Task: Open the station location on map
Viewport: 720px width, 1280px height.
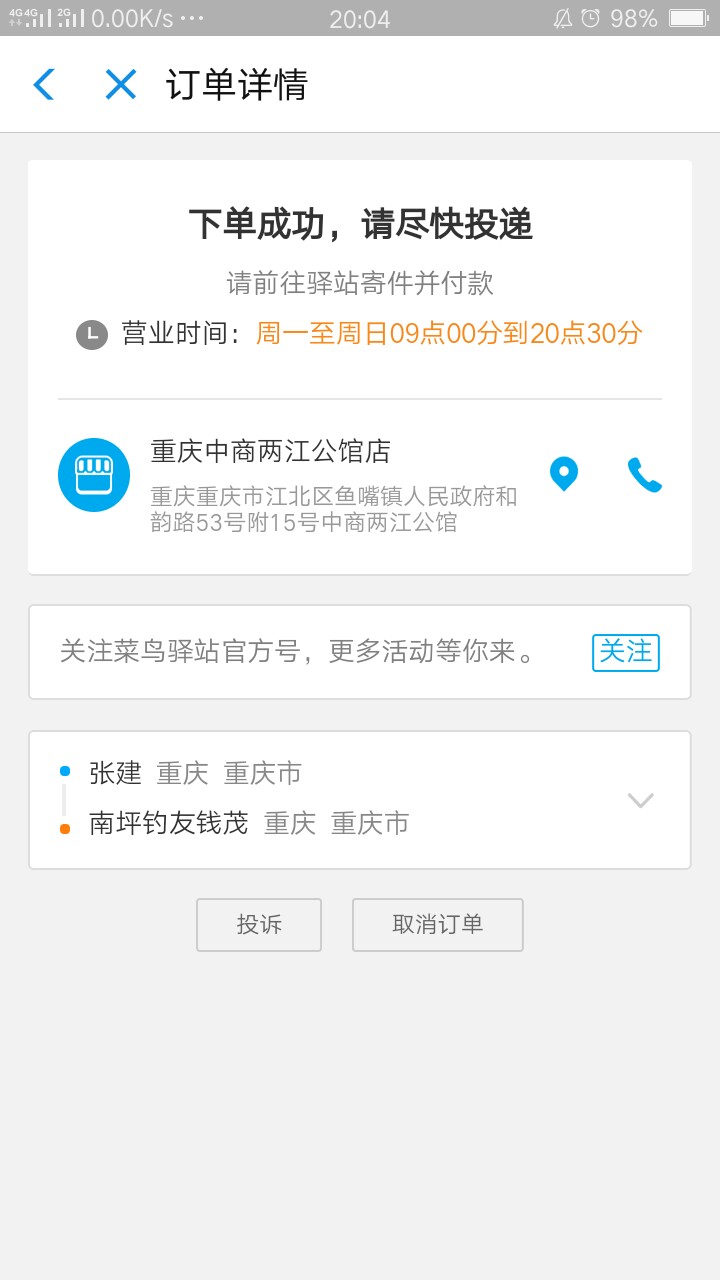Action: click(x=564, y=474)
